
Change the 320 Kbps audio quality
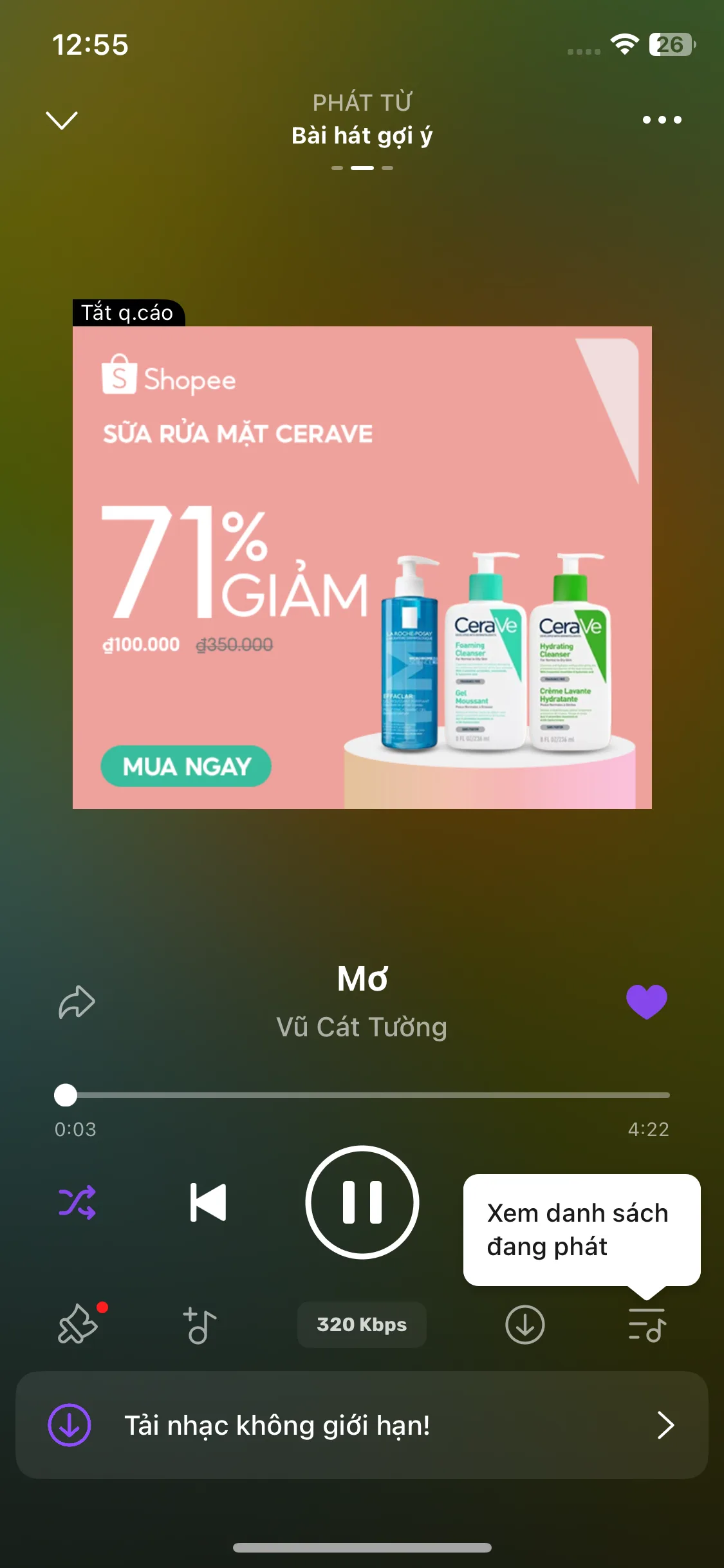coord(362,1325)
